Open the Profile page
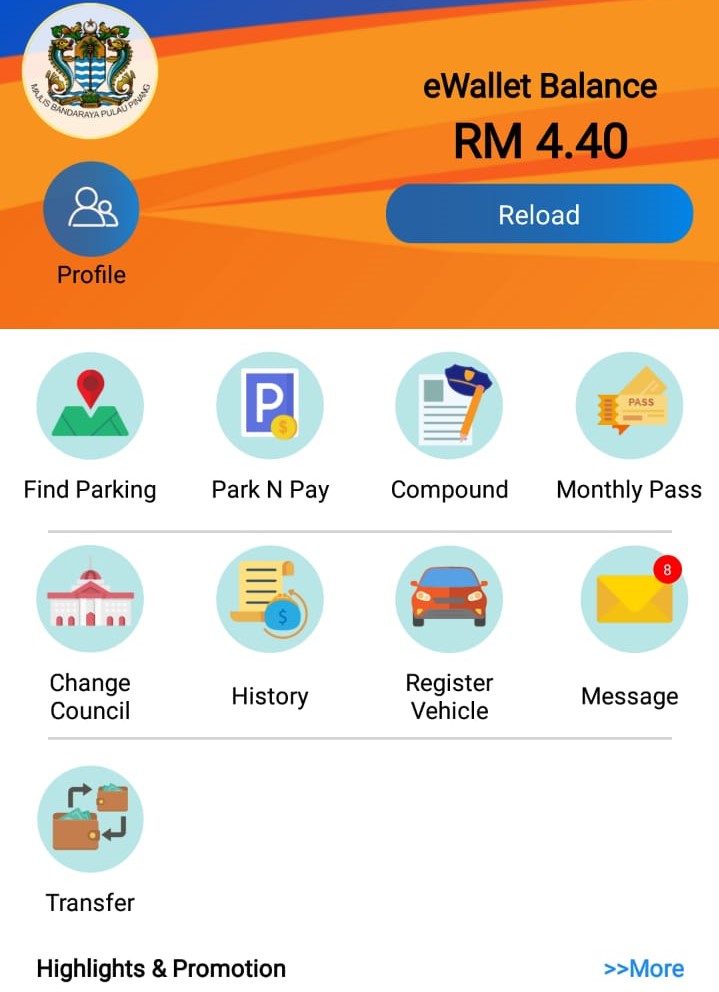Screen dimensions: 719x992 click(x=91, y=210)
